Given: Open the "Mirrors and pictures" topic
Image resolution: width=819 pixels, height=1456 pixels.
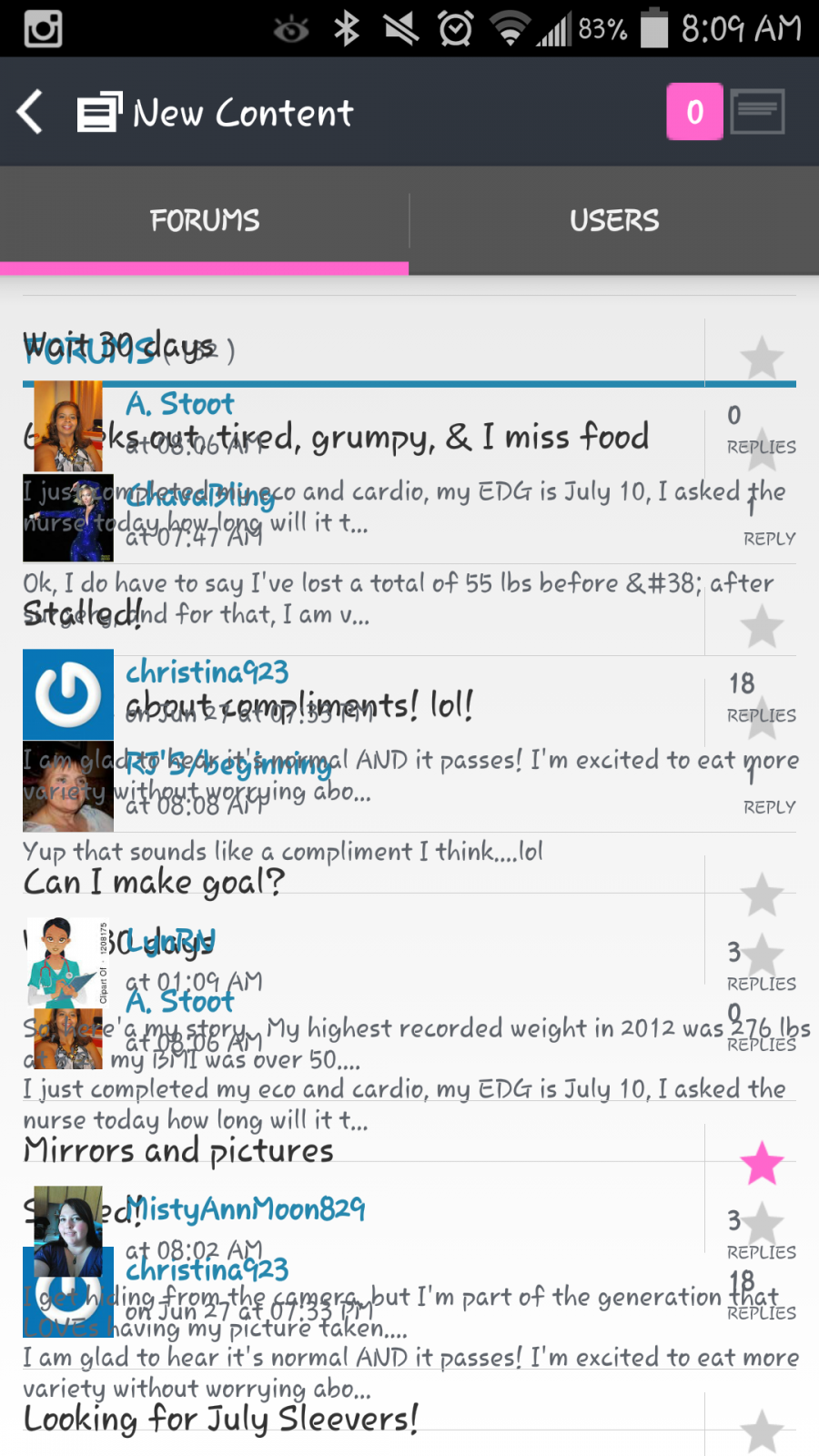Looking at the screenshot, I should [x=178, y=1150].
